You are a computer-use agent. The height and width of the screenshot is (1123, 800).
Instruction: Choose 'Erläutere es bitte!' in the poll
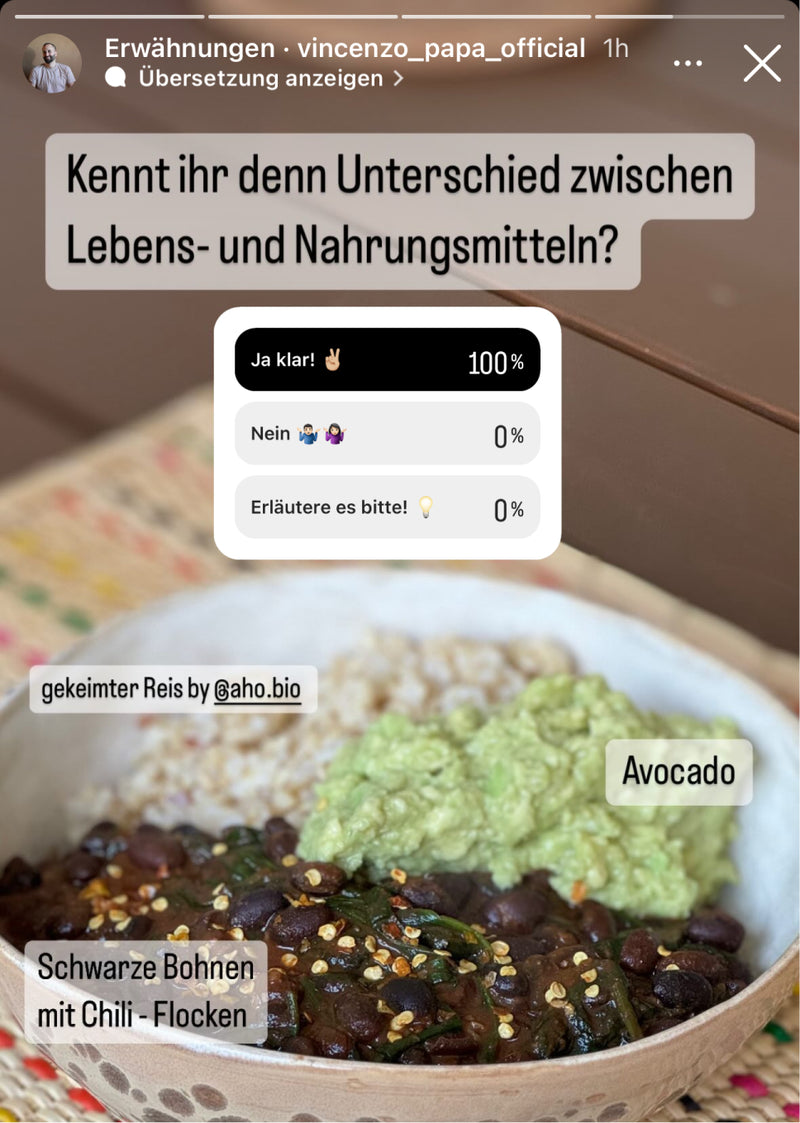tap(387, 508)
